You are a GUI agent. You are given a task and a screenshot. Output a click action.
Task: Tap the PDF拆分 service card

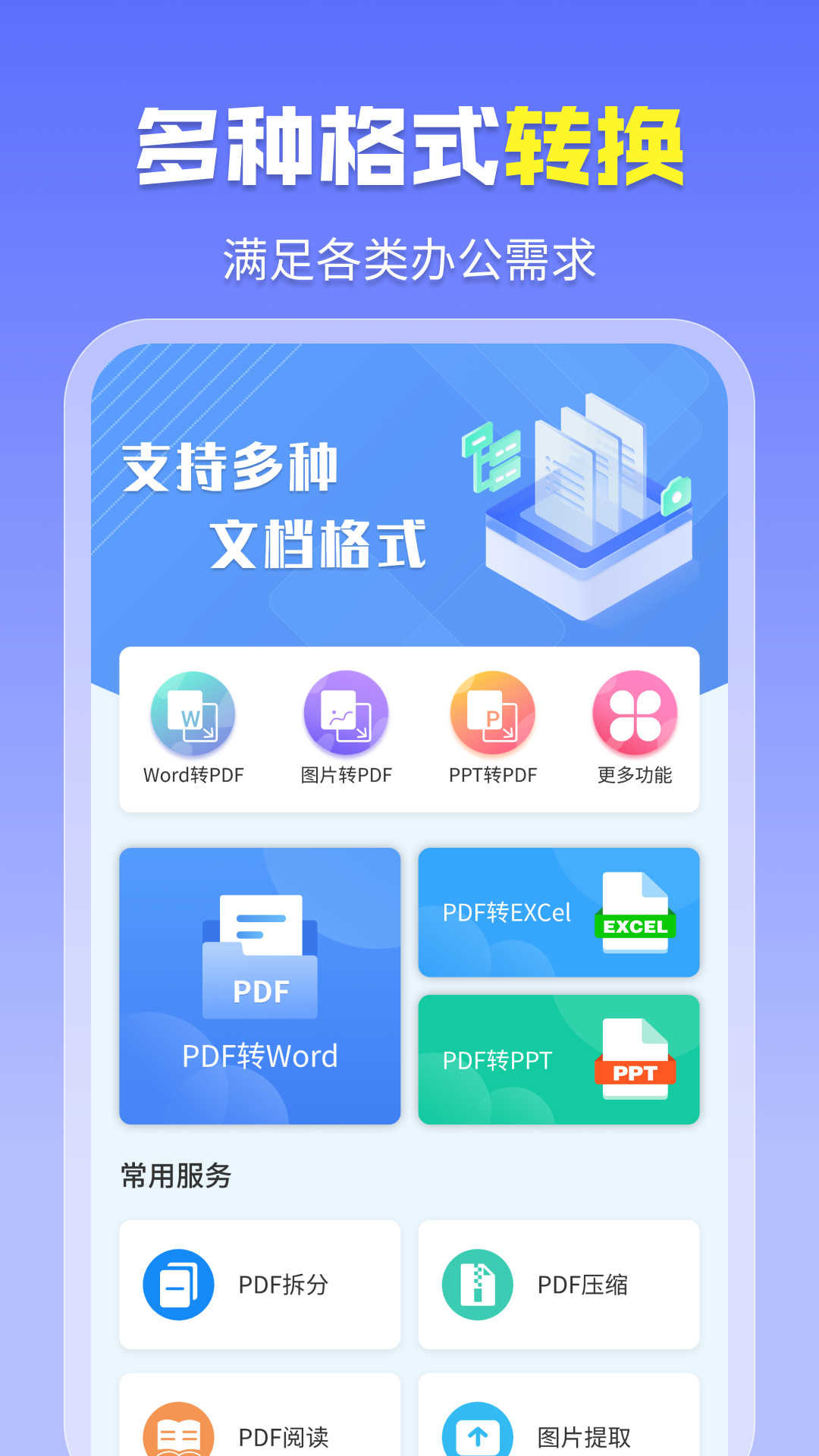pyautogui.click(x=259, y=1283)
